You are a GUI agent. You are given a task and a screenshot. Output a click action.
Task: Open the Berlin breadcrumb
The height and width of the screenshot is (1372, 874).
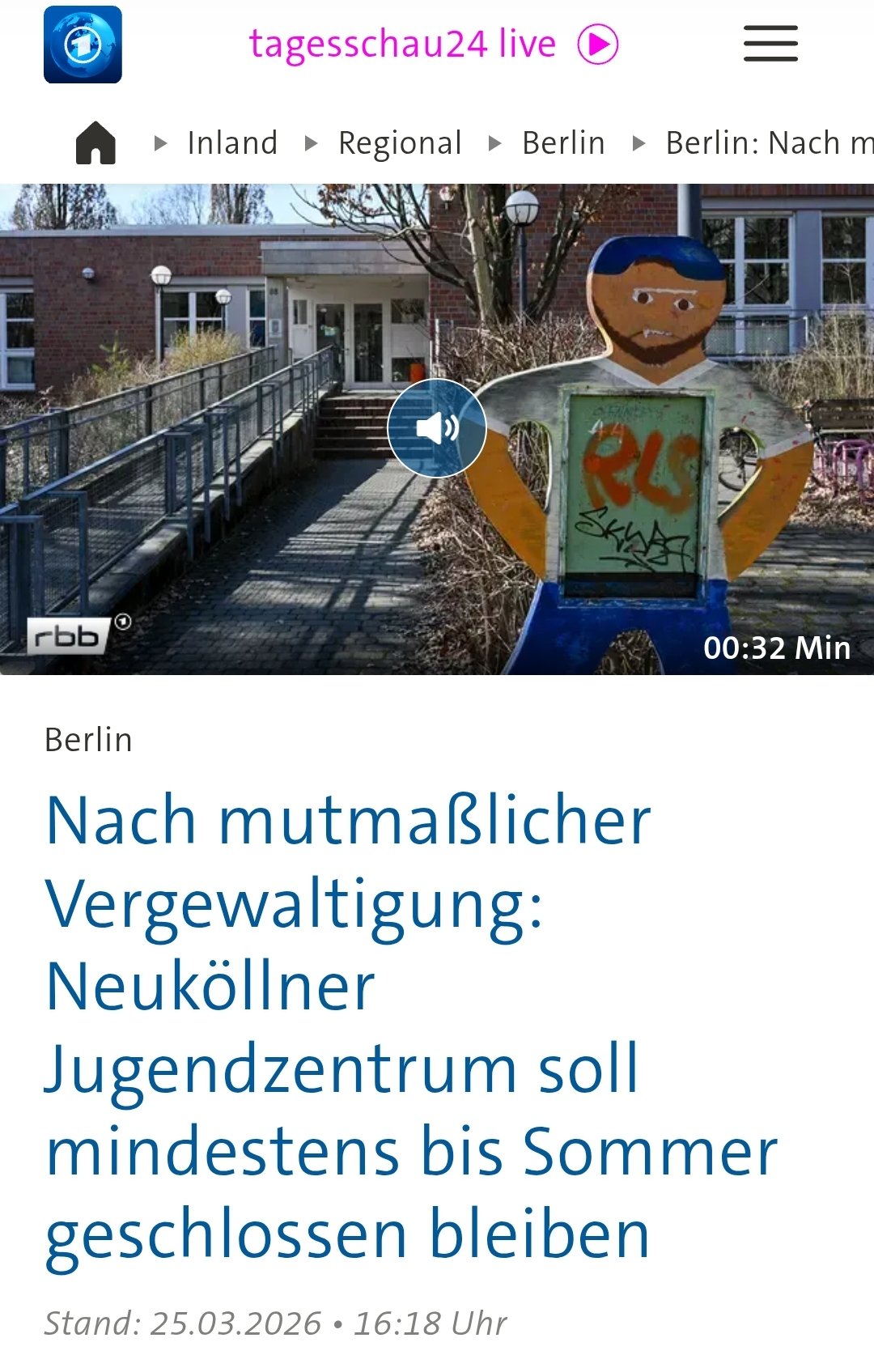[563, 143]
